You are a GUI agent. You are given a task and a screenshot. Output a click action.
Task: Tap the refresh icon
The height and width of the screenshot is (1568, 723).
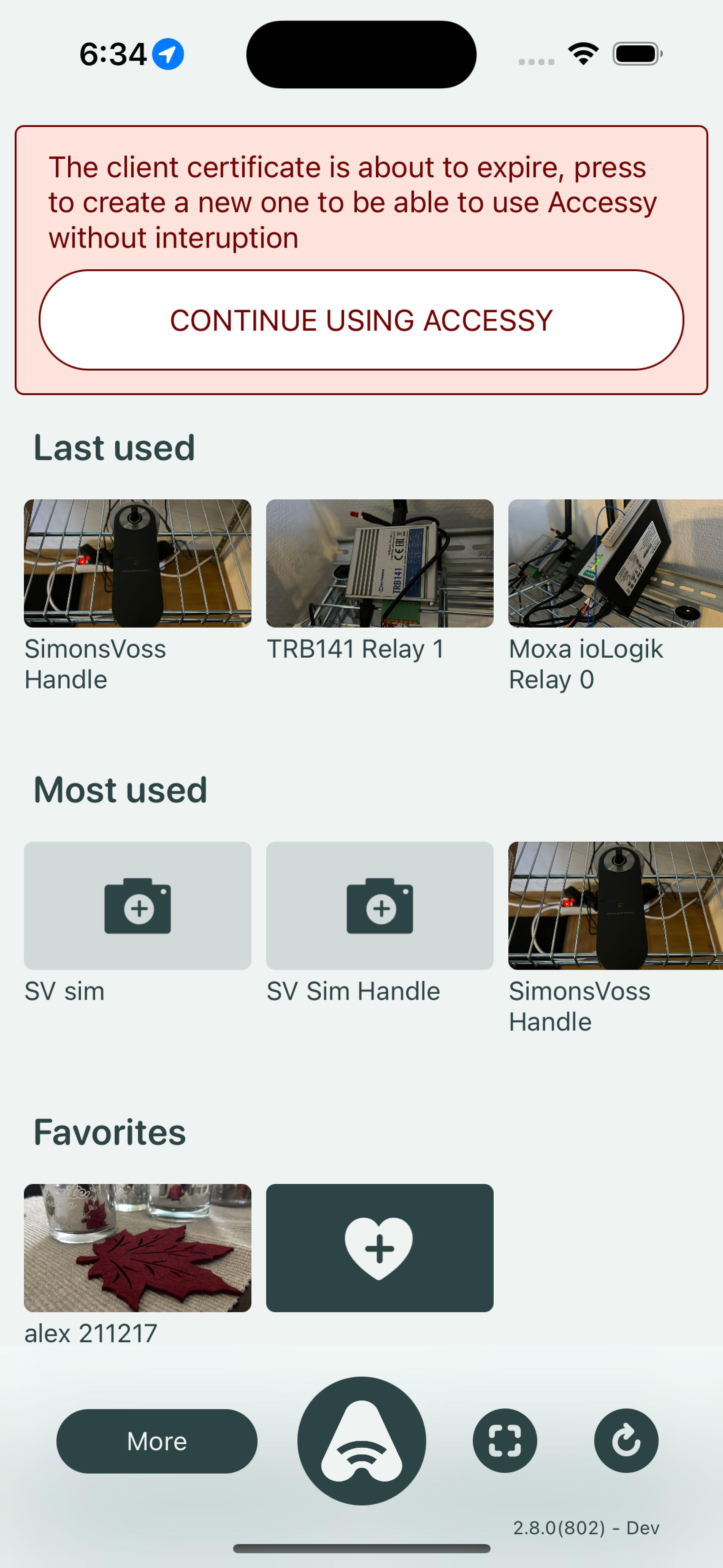[625, 1441]
